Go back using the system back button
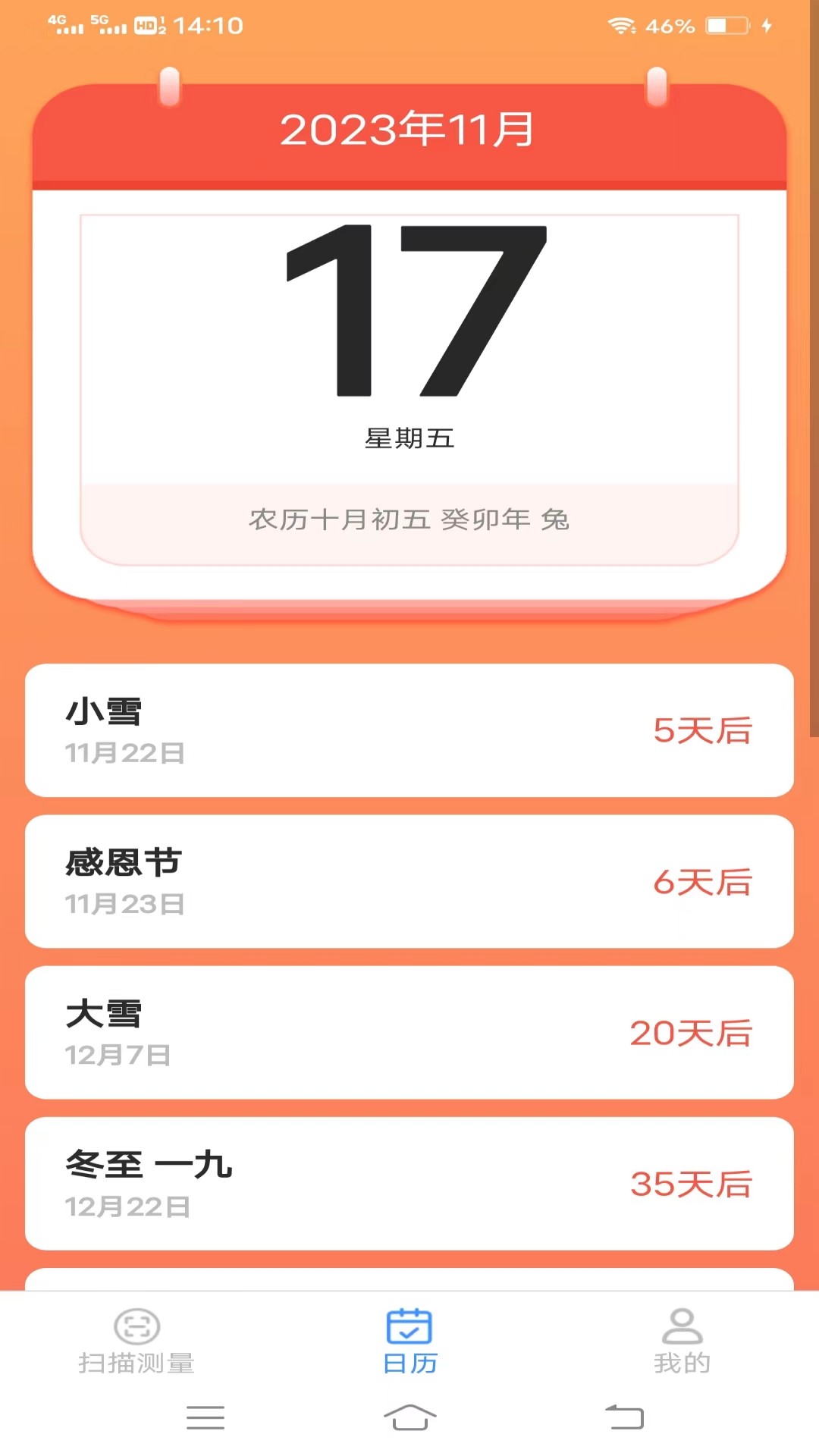The width and height of the screenshot is (819, 1456). point(624,1417)
